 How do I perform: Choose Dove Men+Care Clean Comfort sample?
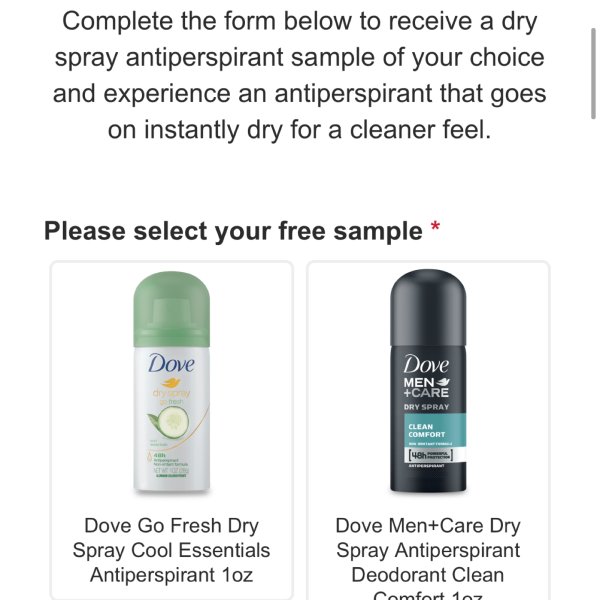coord(428,430)
